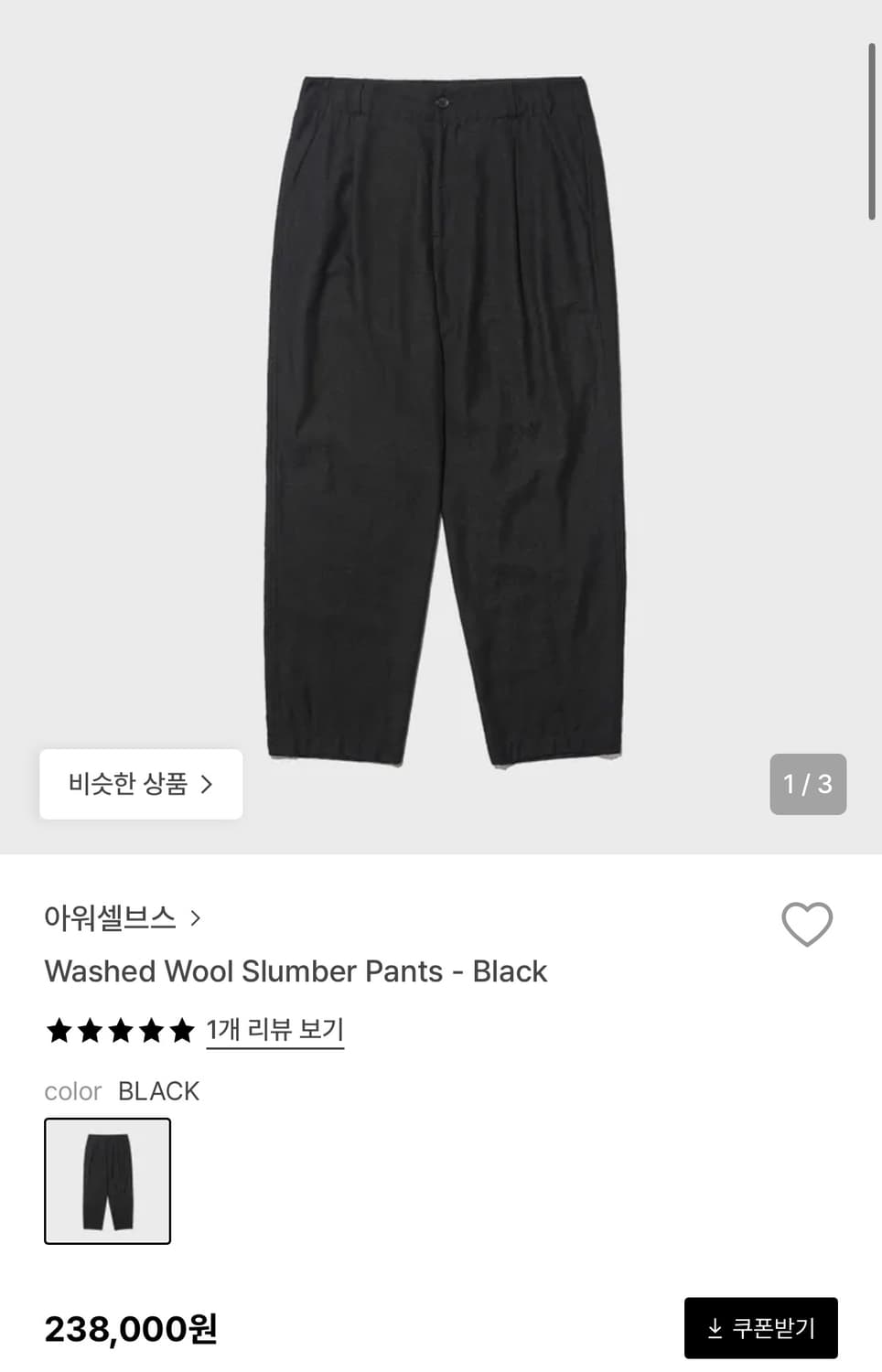
Task: Toggle the wishlist heart for this product
Action: (x=806, y=925)
